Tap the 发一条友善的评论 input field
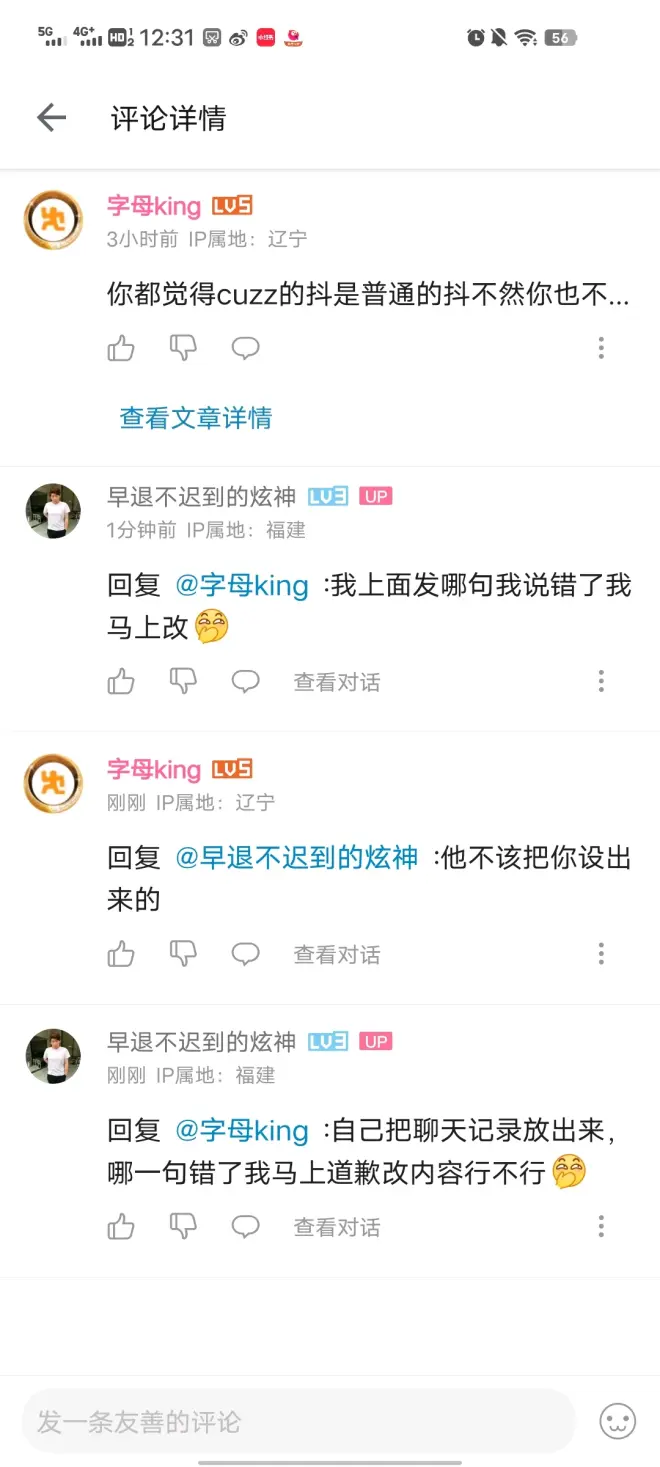 coord(298,1421)
